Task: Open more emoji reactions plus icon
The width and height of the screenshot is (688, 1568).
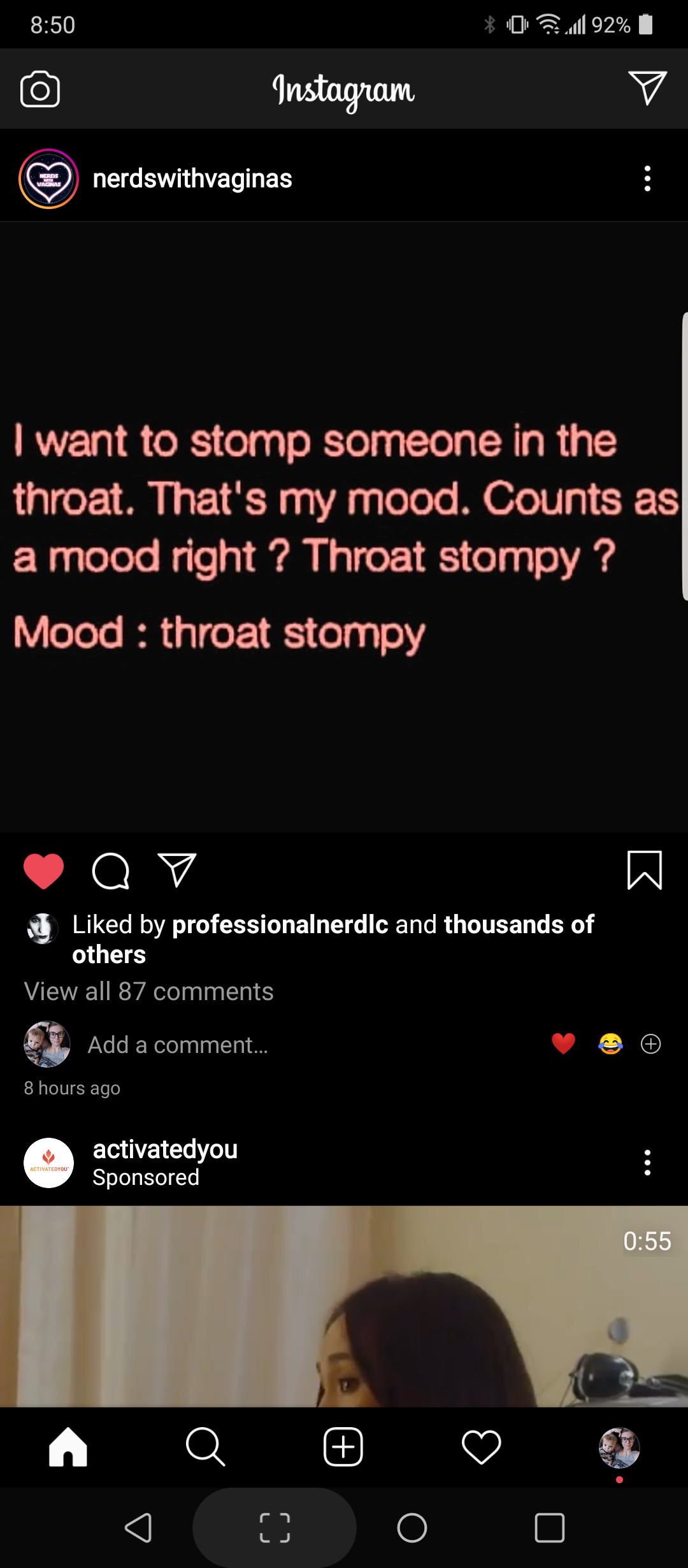Action: 650,1044
